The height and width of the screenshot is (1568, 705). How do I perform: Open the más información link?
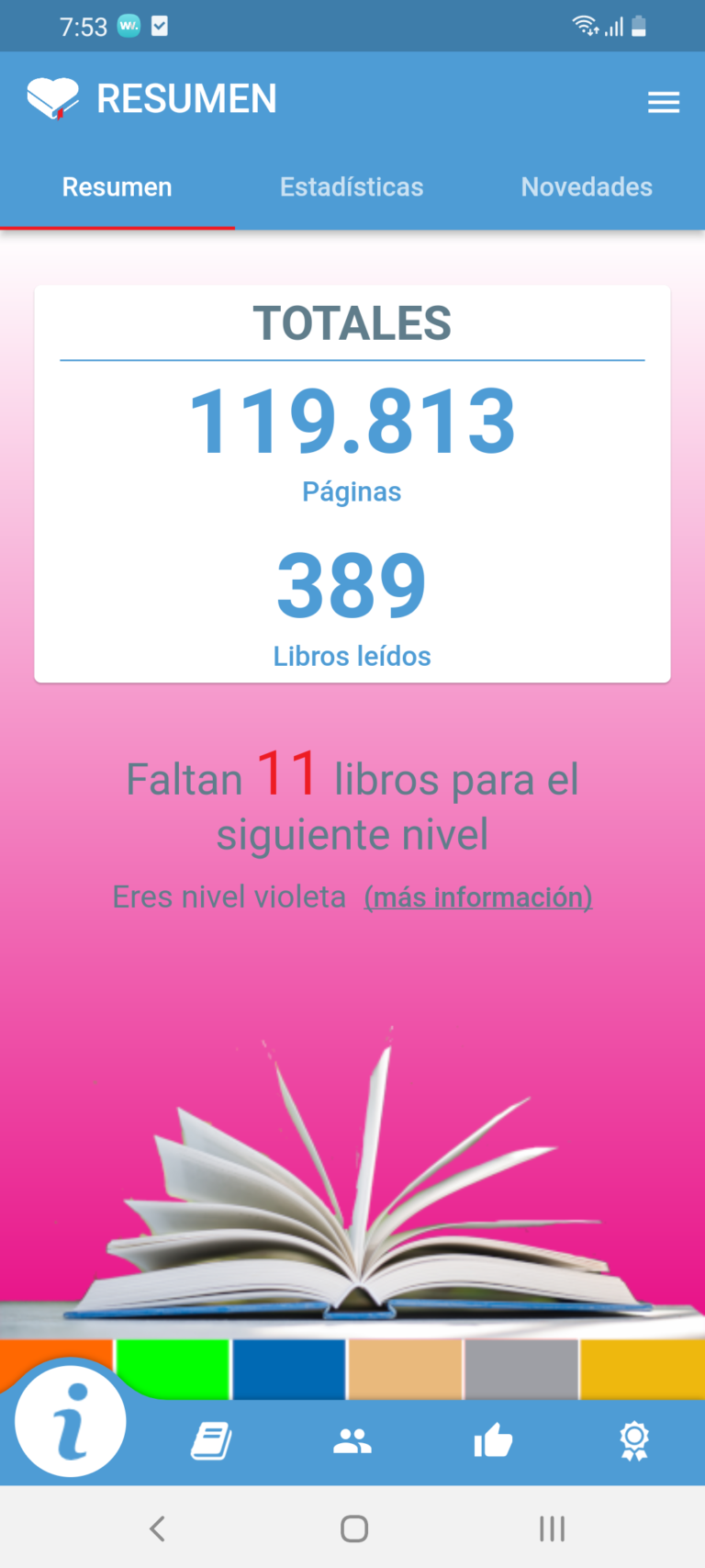coord(477,897)
